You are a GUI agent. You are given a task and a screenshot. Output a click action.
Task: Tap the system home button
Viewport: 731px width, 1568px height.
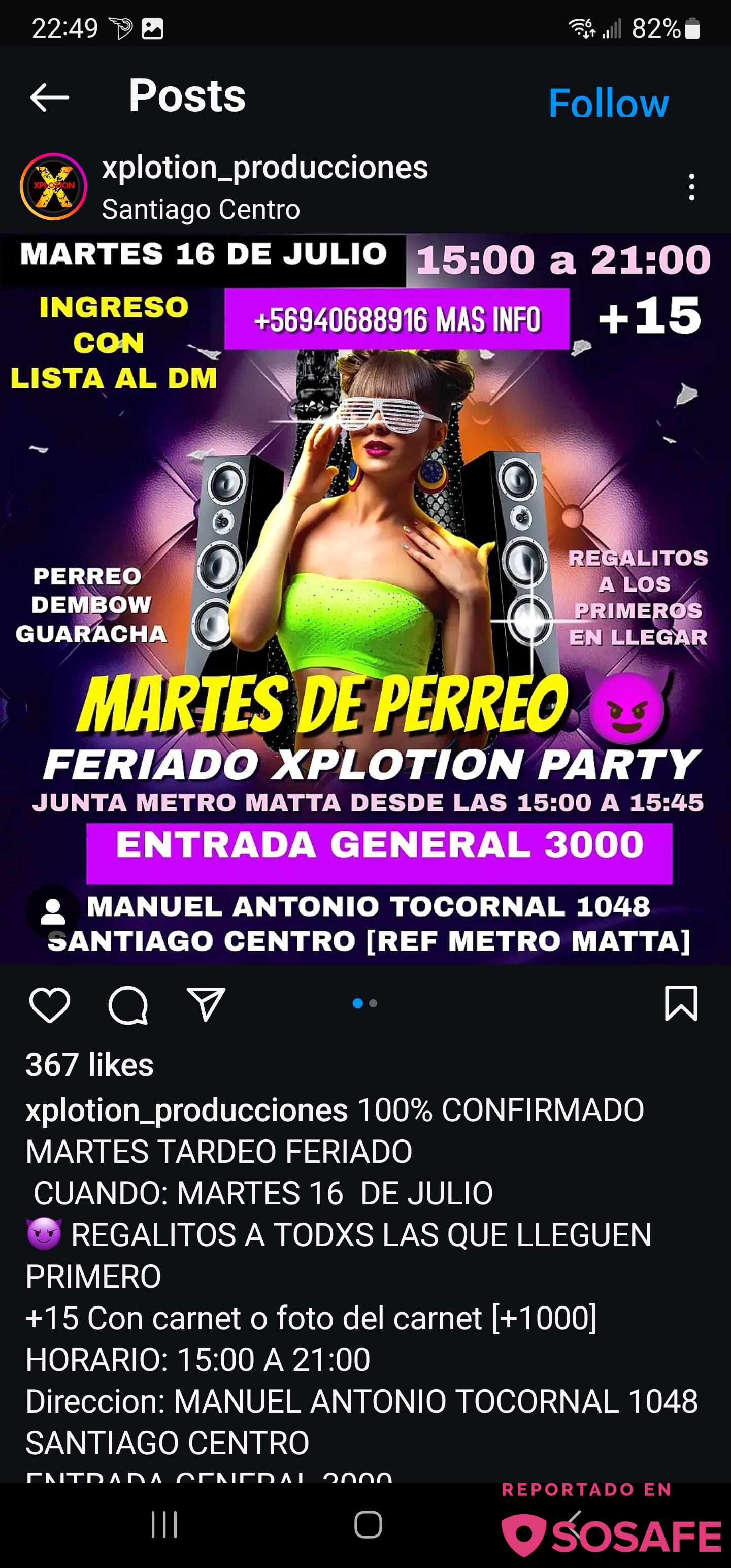coord(368,1525)
